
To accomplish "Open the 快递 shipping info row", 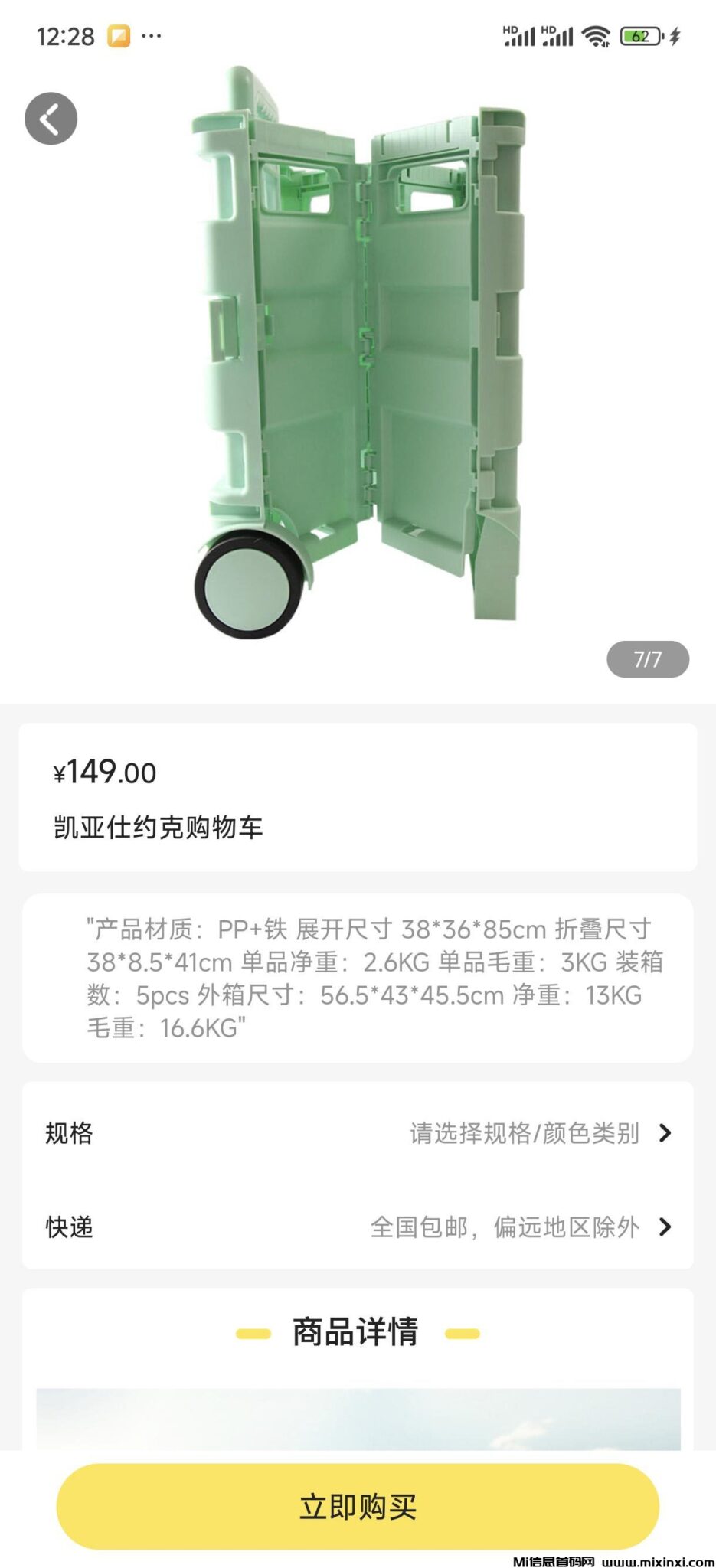I will click(358, 1227).
